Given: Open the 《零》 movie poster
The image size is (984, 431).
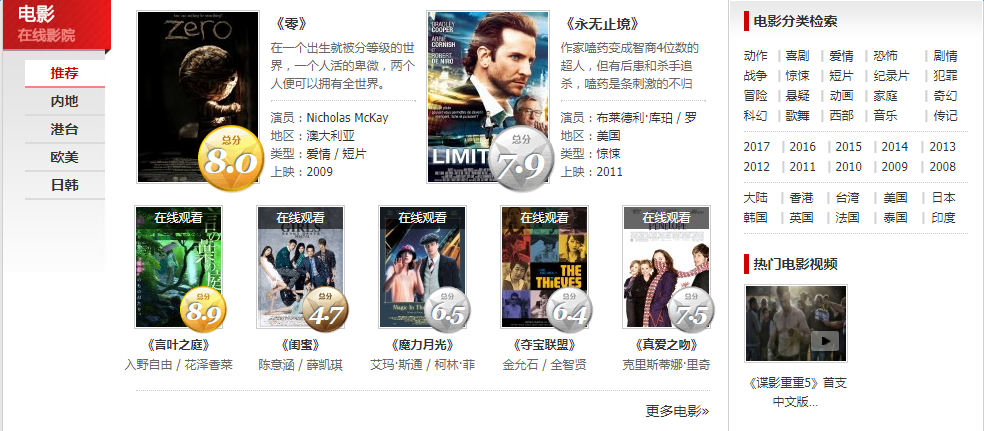Looking at the screenshot, I should pos(192,96).
